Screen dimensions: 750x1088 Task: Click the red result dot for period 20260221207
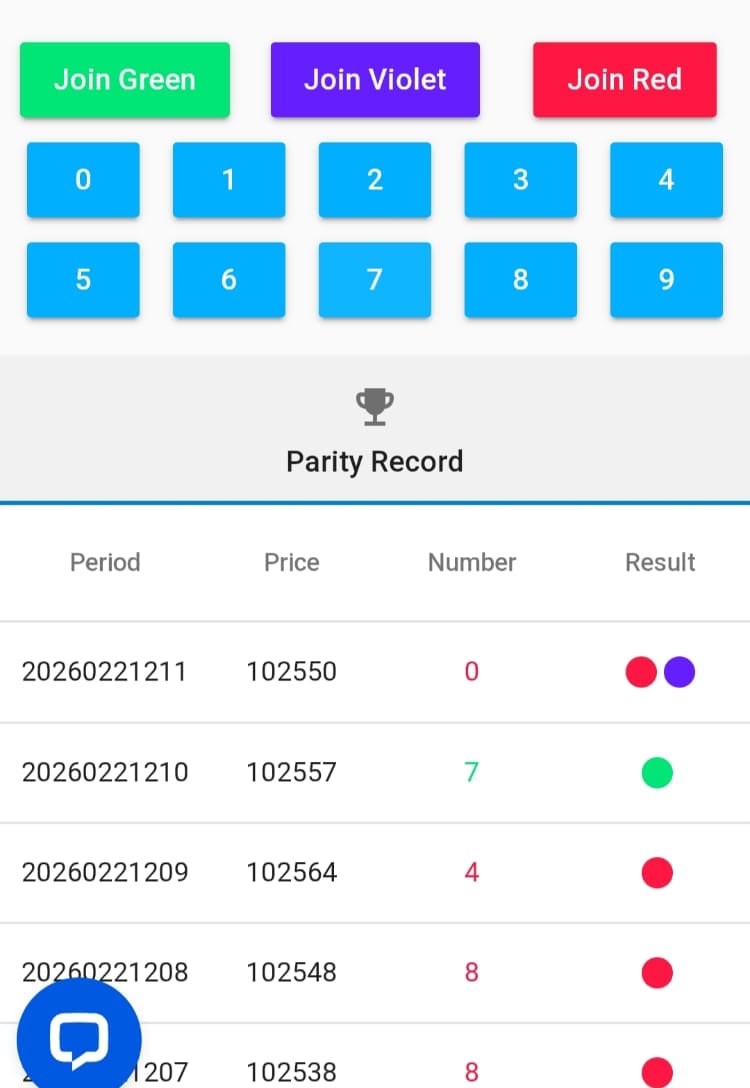(x=657, y=1071)
